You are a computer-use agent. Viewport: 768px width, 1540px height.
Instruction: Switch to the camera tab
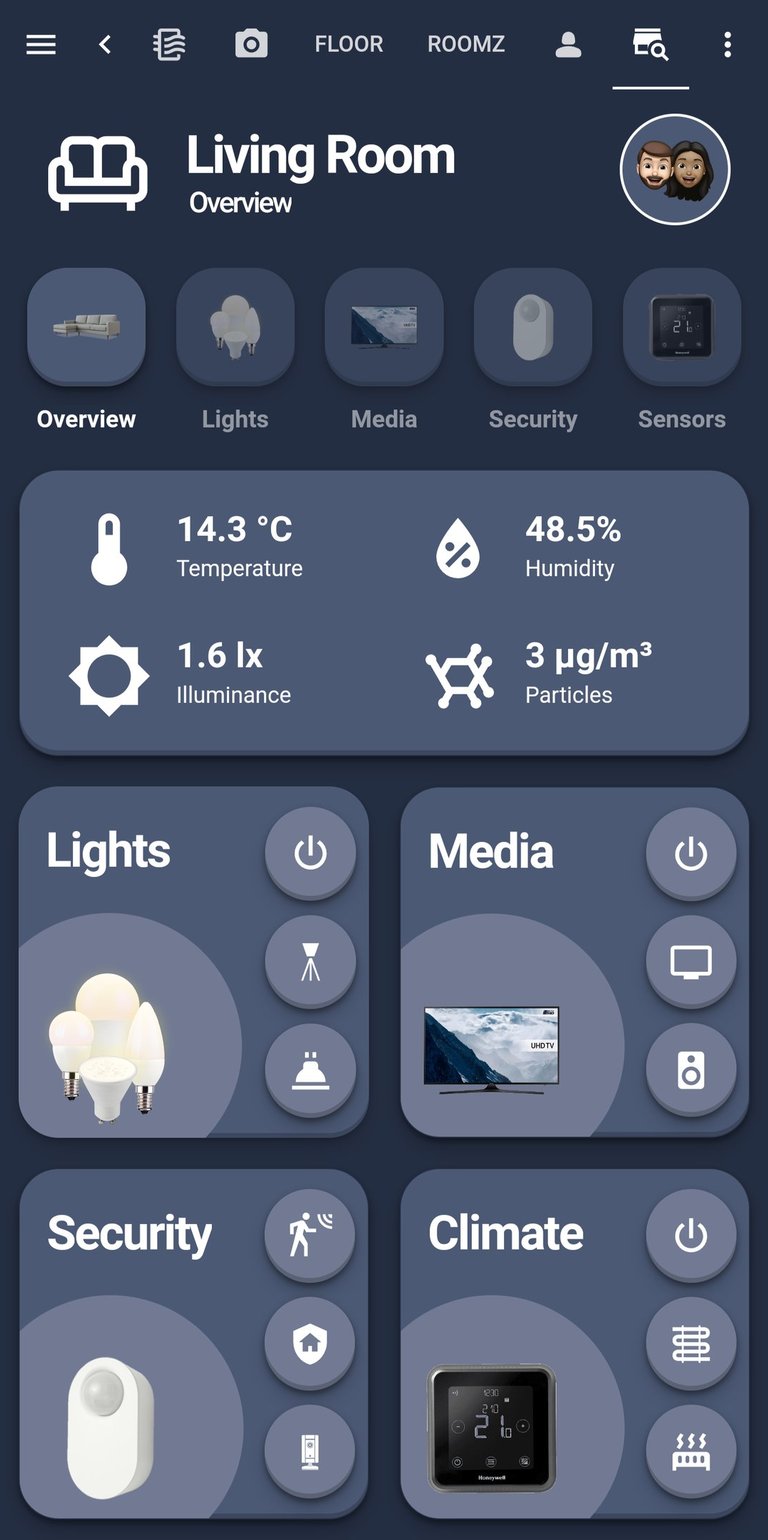pyautogui.click(x=251, y=44)
